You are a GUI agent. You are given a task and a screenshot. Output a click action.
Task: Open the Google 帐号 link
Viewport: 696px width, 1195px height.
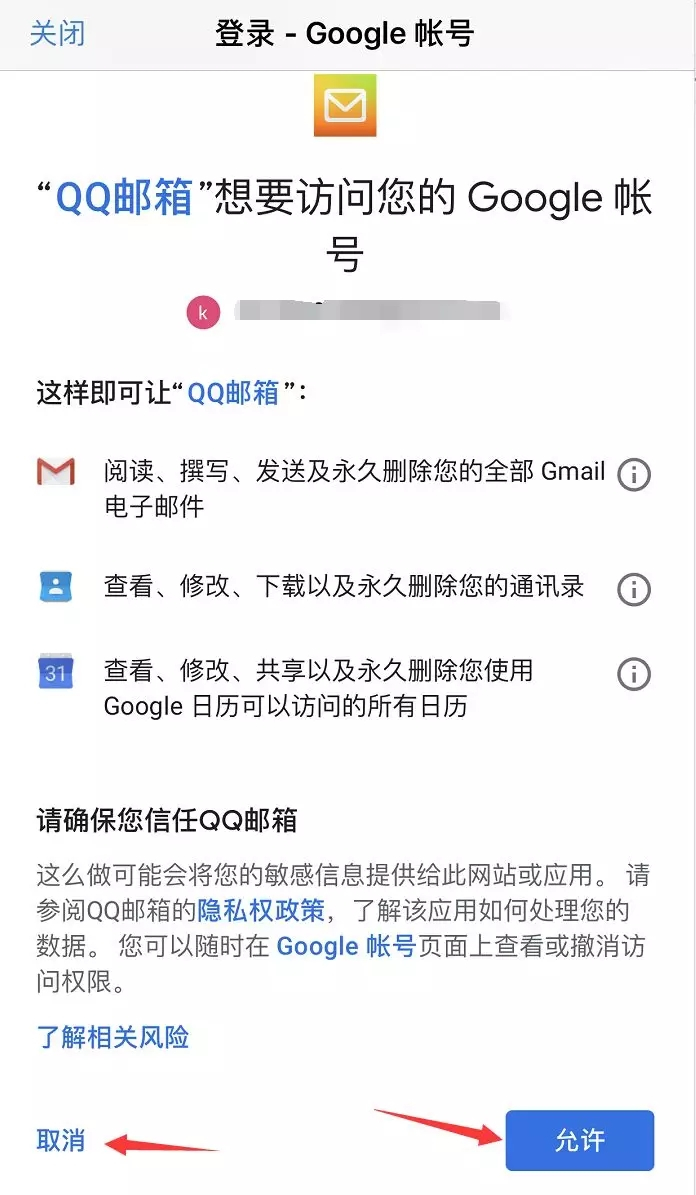pyautogui.click(x=345, y=945)
